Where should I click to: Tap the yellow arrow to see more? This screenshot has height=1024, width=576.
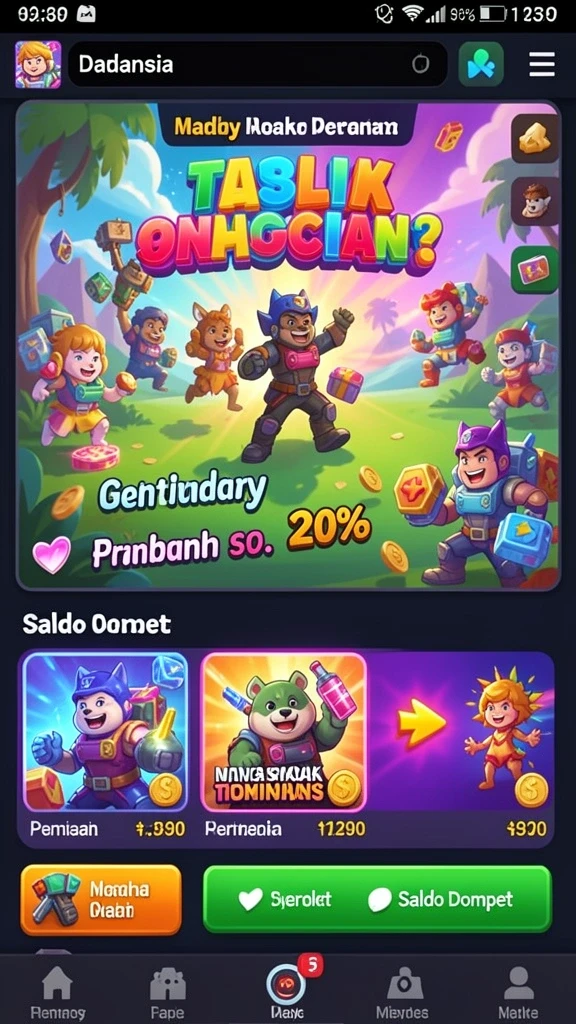(422, 724)
